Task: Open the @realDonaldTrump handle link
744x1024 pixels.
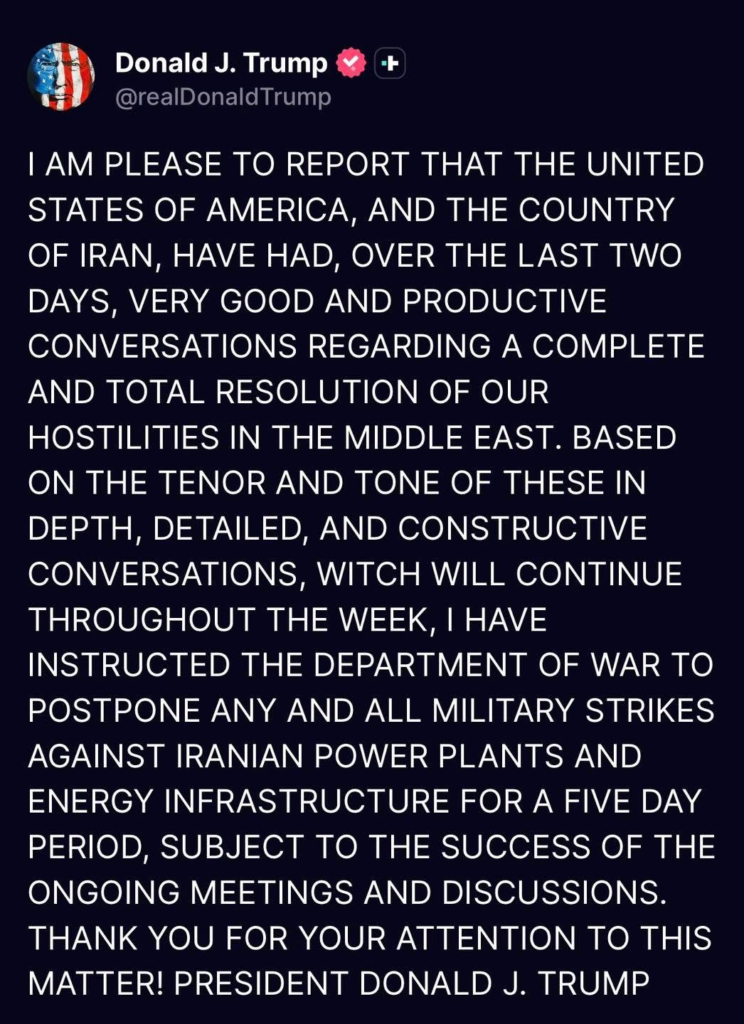Action: 223,97
